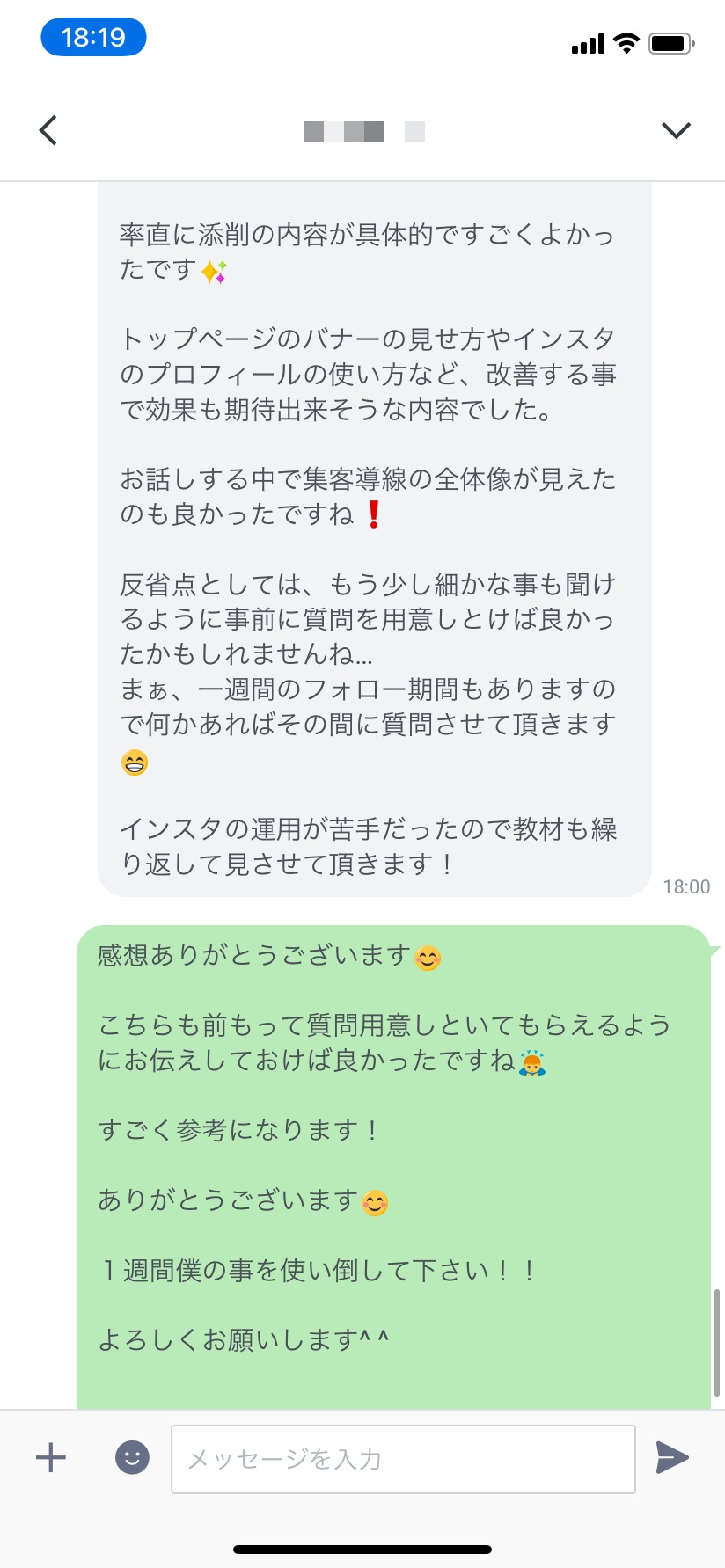Send the message with the arrow icon
The height and width of the screenshot is (1568, 725).
[672, 1458]
